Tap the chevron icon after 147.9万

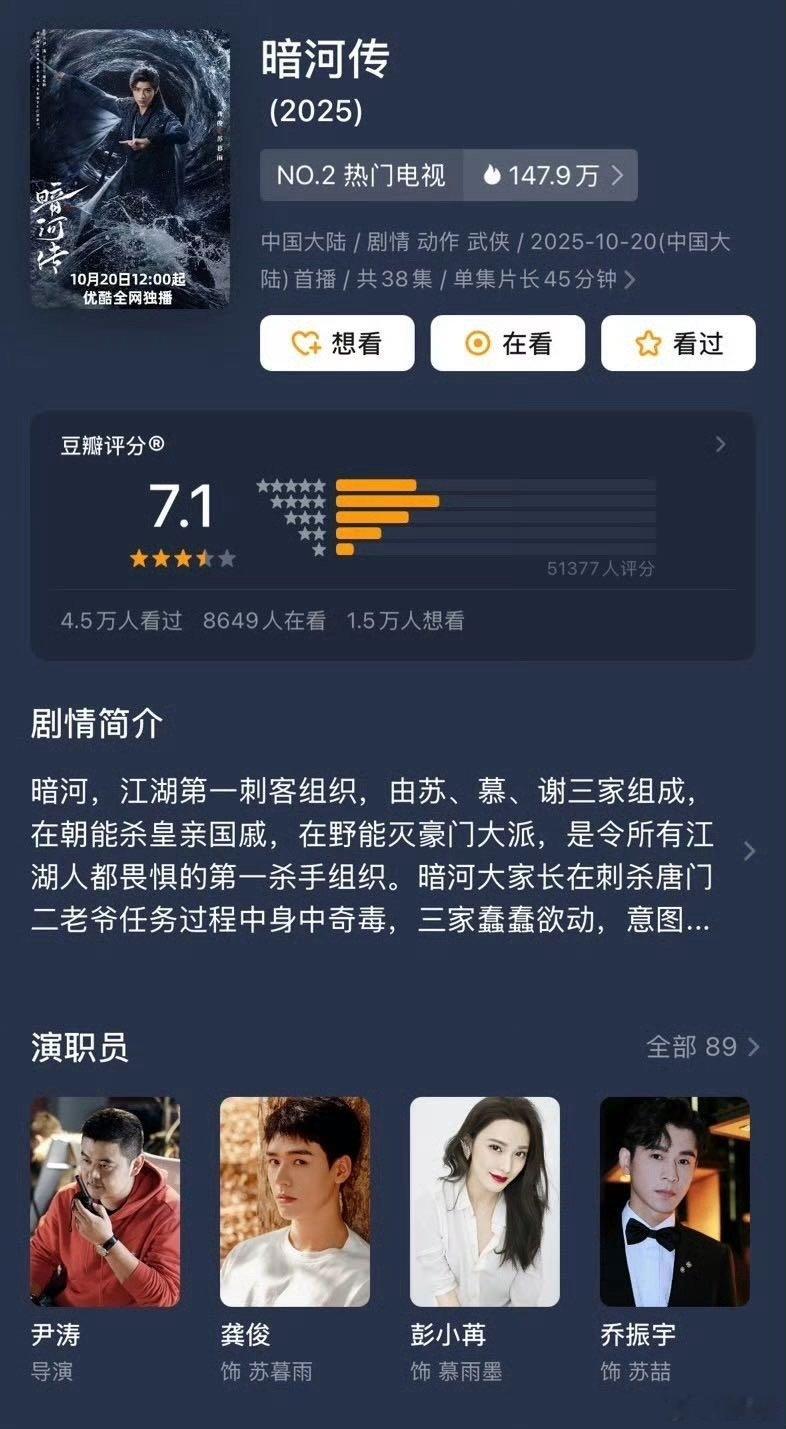click(620, 175)
